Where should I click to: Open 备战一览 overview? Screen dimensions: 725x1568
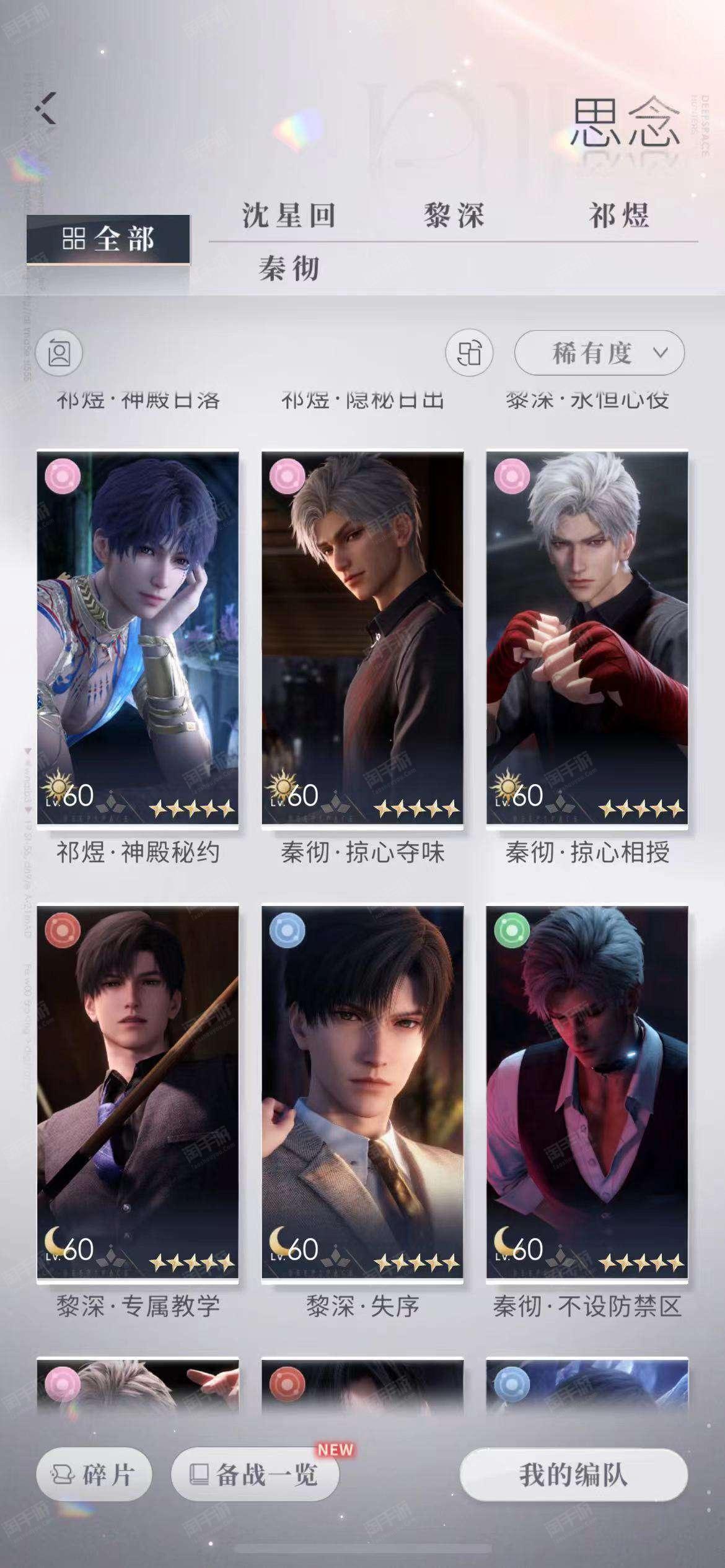click(x=255, y=1474)
